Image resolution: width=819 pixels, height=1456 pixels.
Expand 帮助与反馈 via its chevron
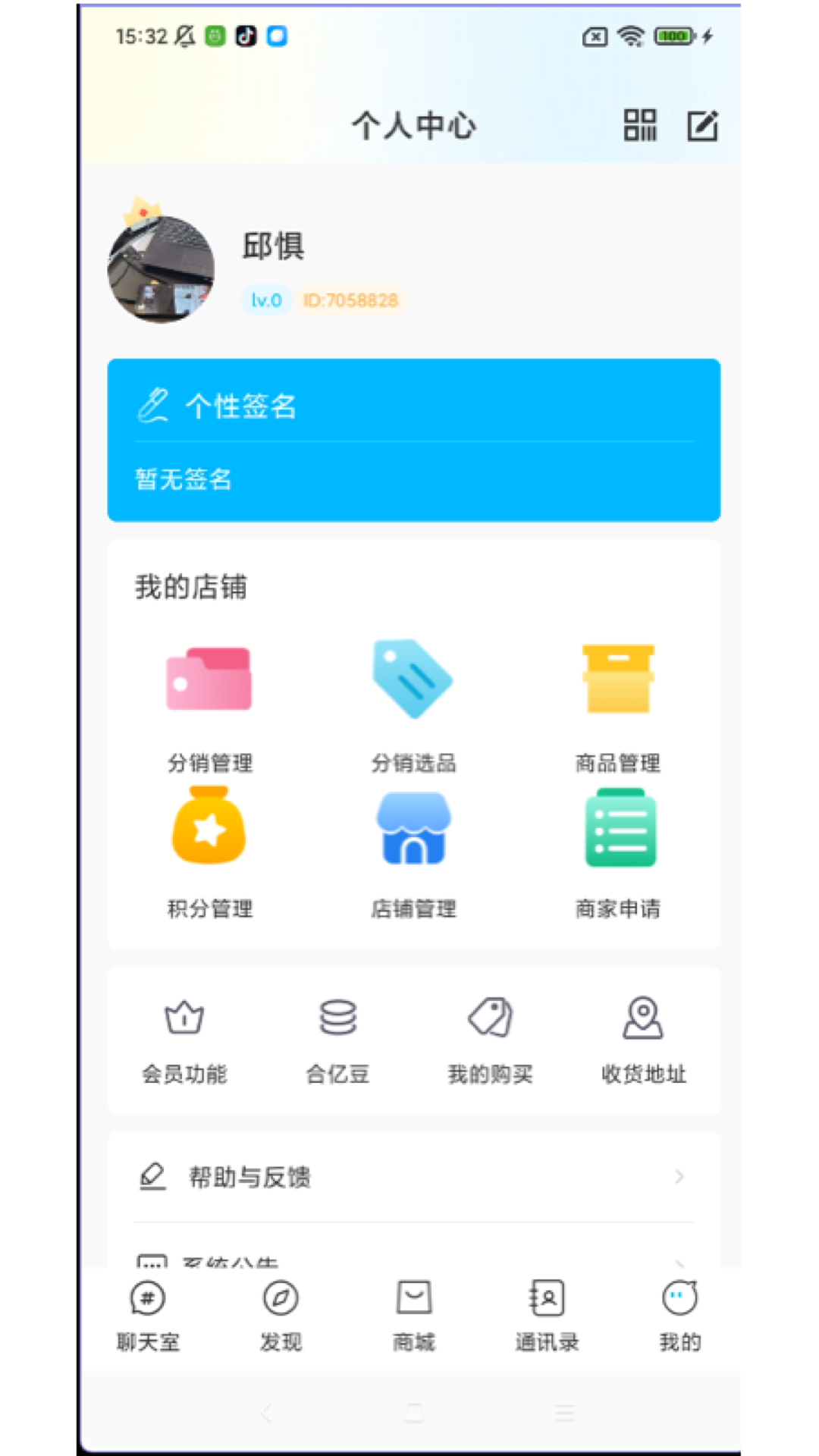coord(679,1177)
